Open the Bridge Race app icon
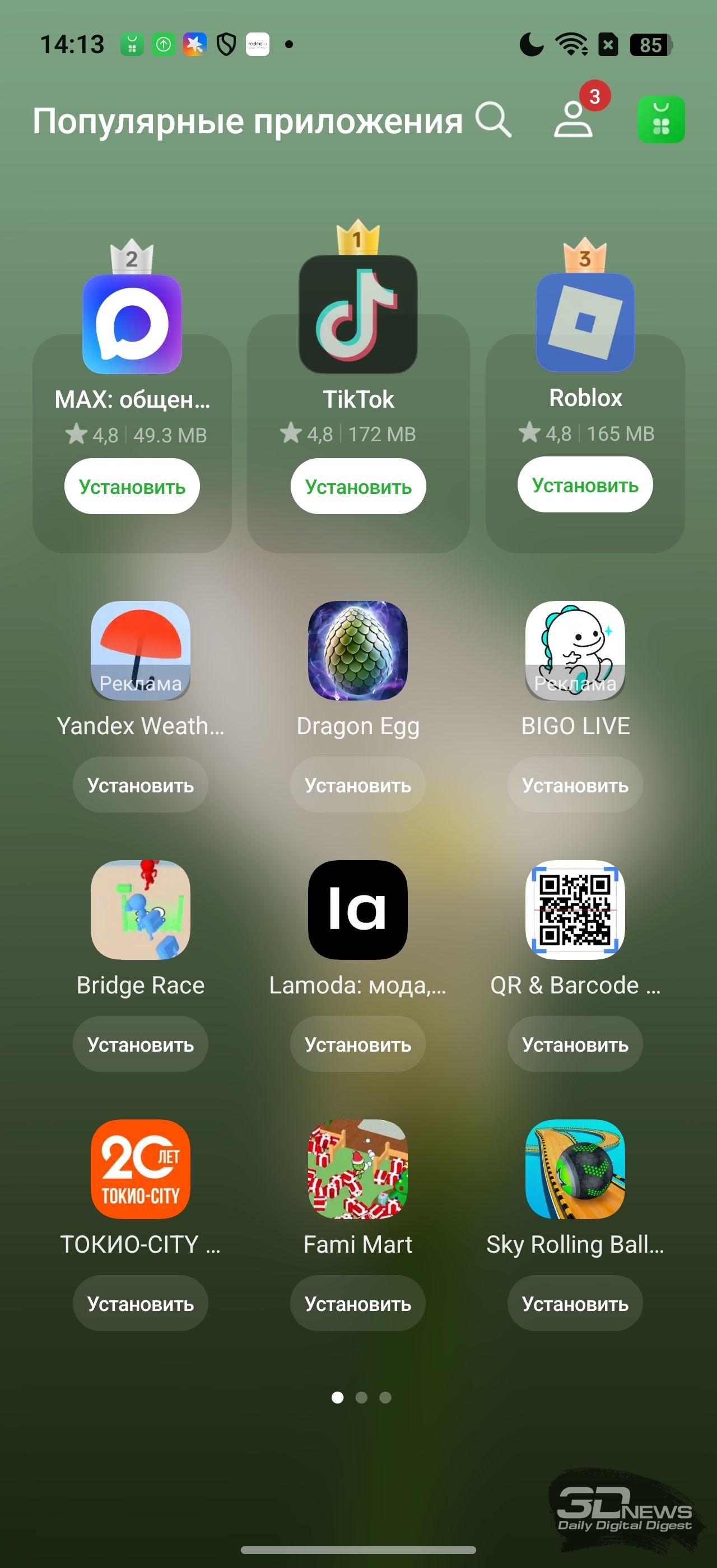Viewport: 717px width, 1568px height. pyautogui.click(x=141, y=909)
